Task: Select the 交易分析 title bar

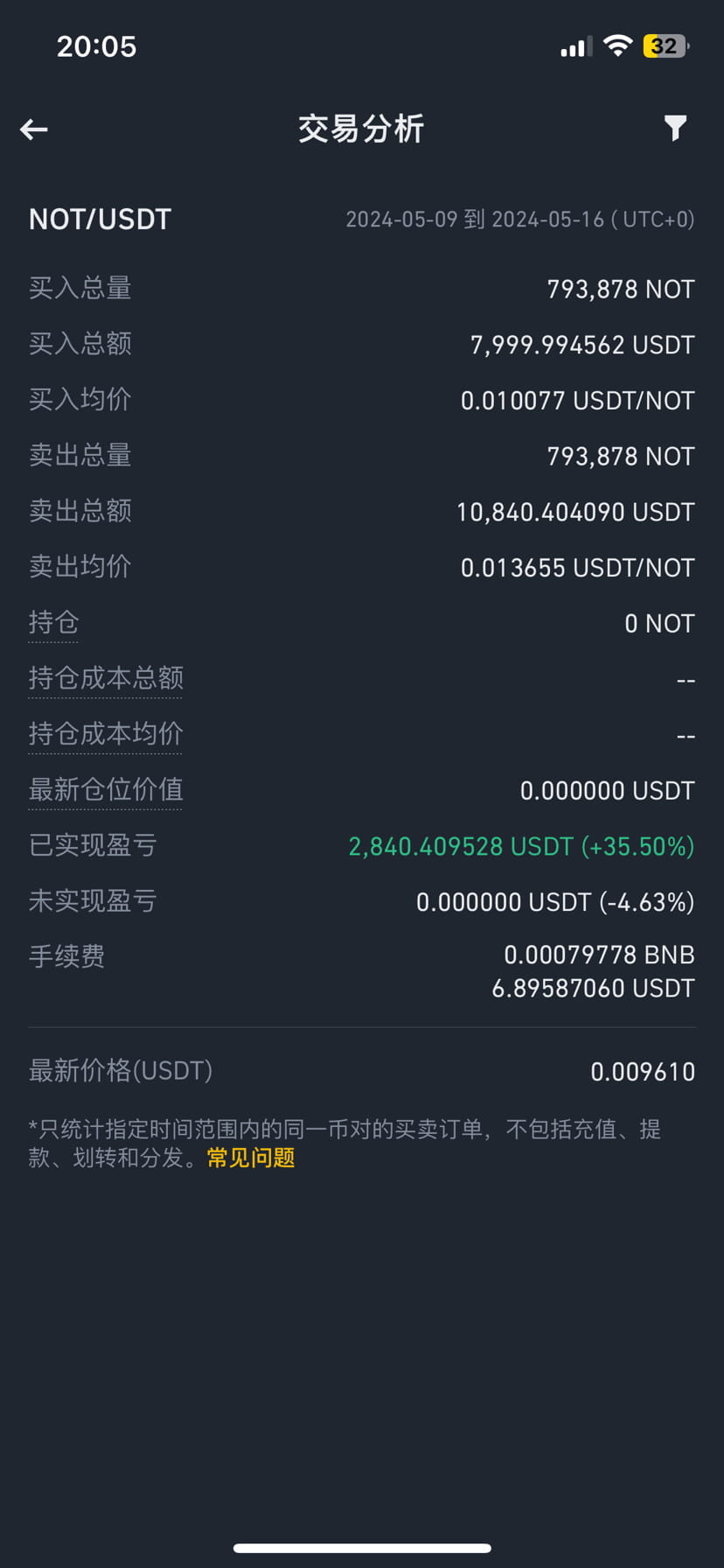Action: (x=362, y=129)
